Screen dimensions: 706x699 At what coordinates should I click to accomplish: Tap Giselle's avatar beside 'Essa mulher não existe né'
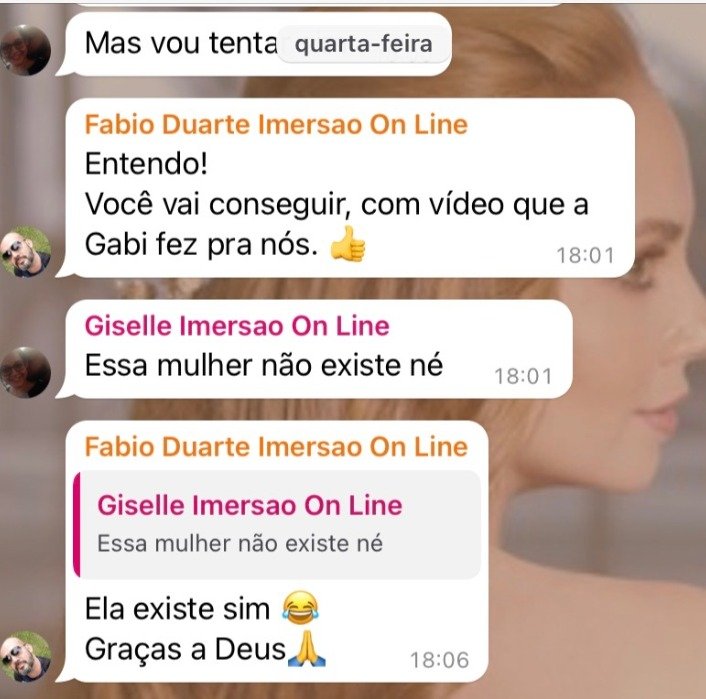coord(25,371)
